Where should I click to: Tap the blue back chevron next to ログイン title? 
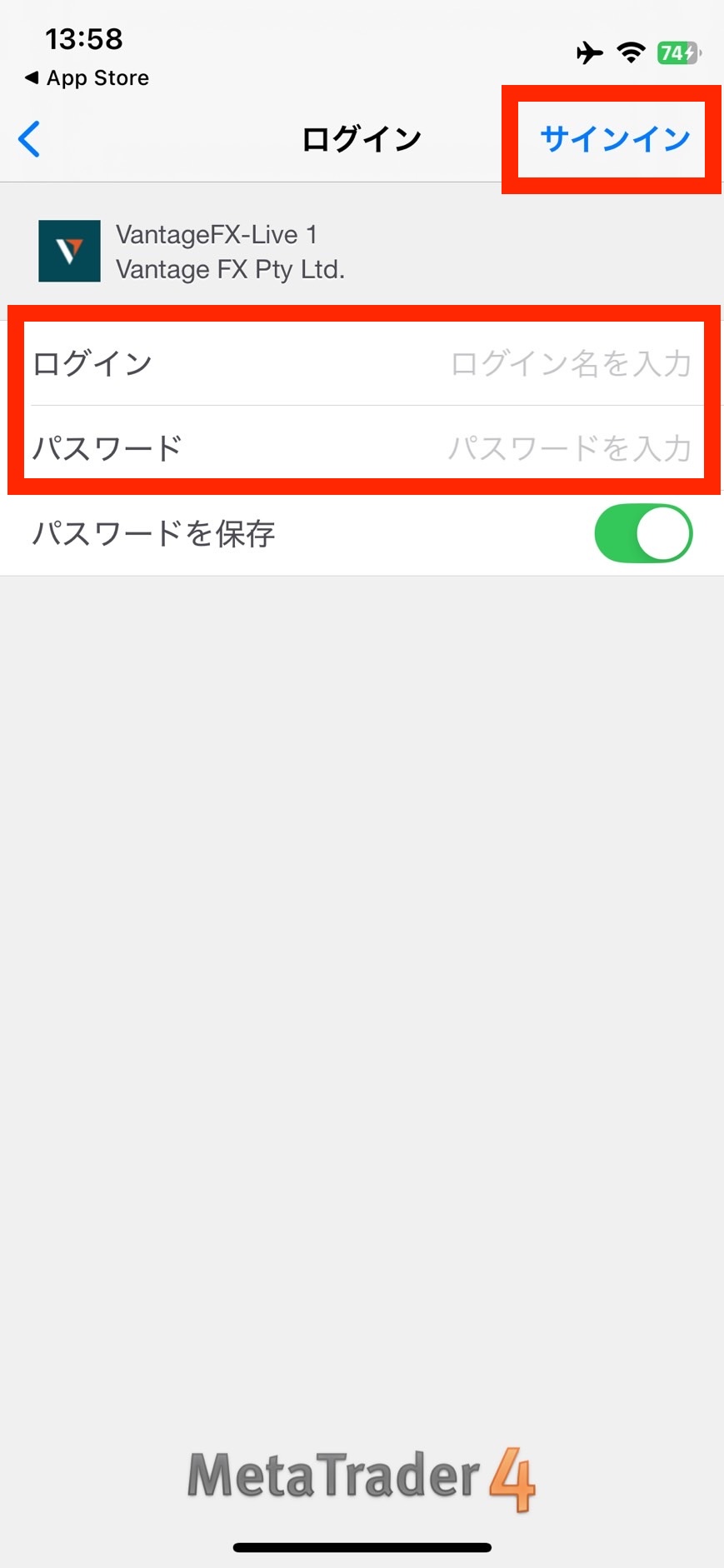point(29,139)
